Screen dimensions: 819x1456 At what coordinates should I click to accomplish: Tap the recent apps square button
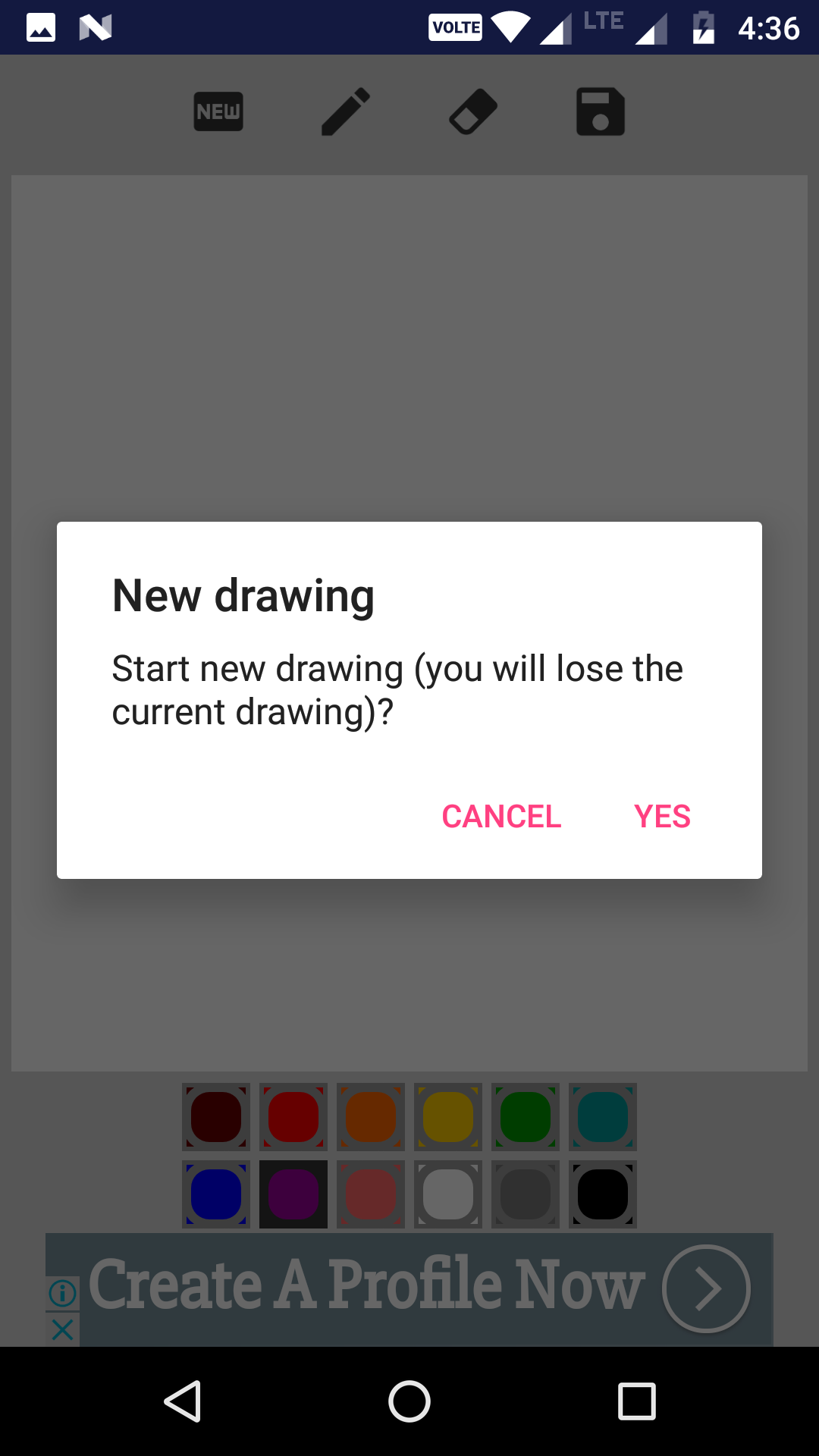pyautogui.click(x=635, y=1401)
